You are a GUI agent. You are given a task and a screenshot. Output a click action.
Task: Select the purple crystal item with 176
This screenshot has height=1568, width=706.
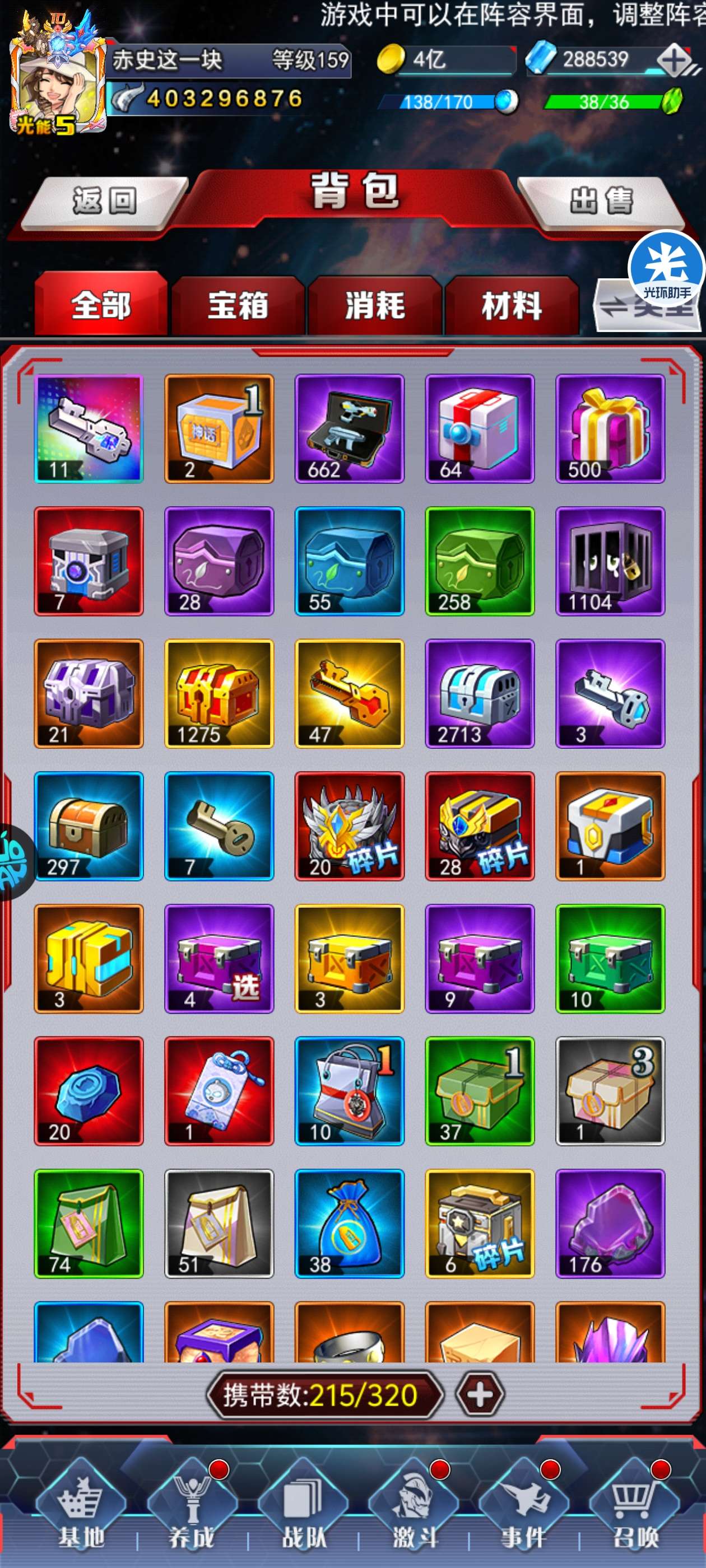[610, 1224]
